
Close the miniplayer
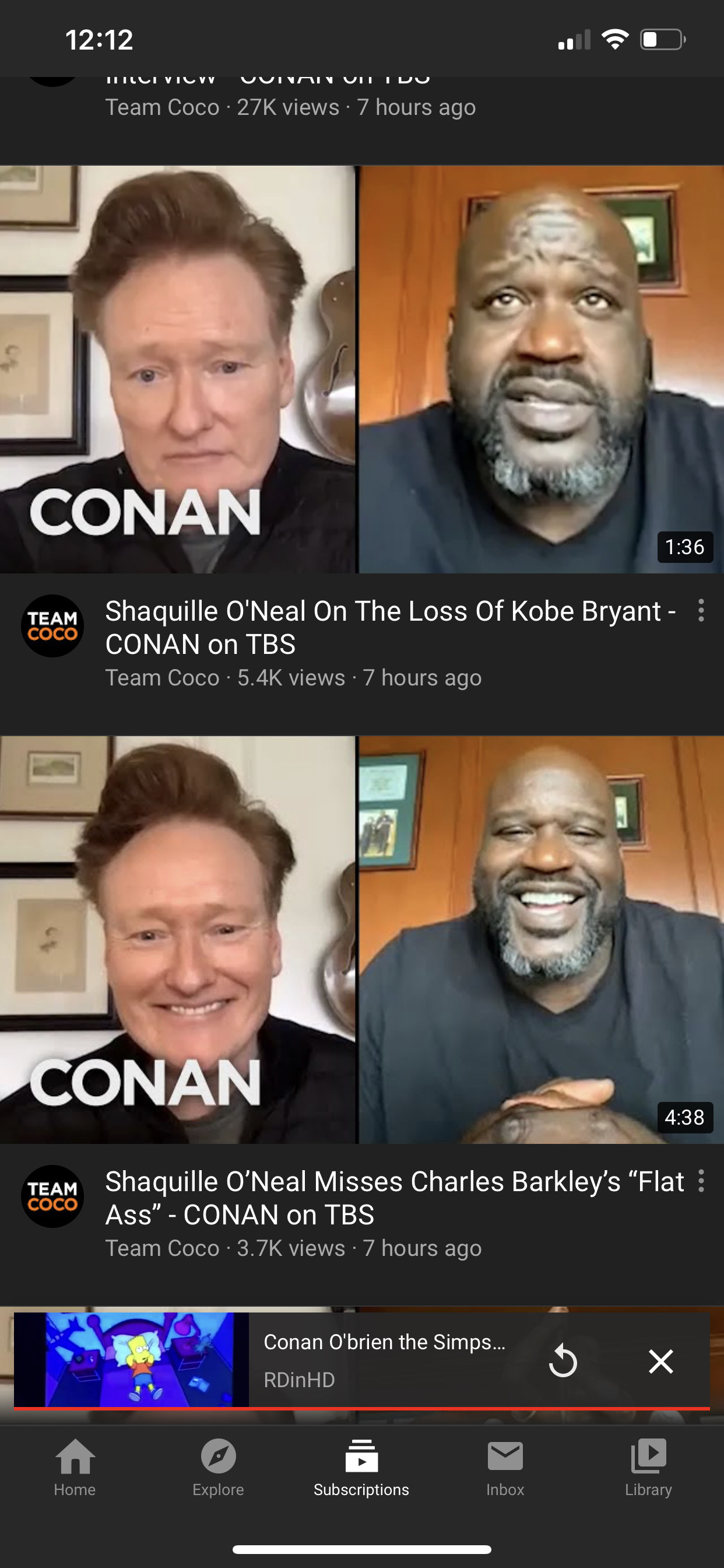[x=660, y=1361]
